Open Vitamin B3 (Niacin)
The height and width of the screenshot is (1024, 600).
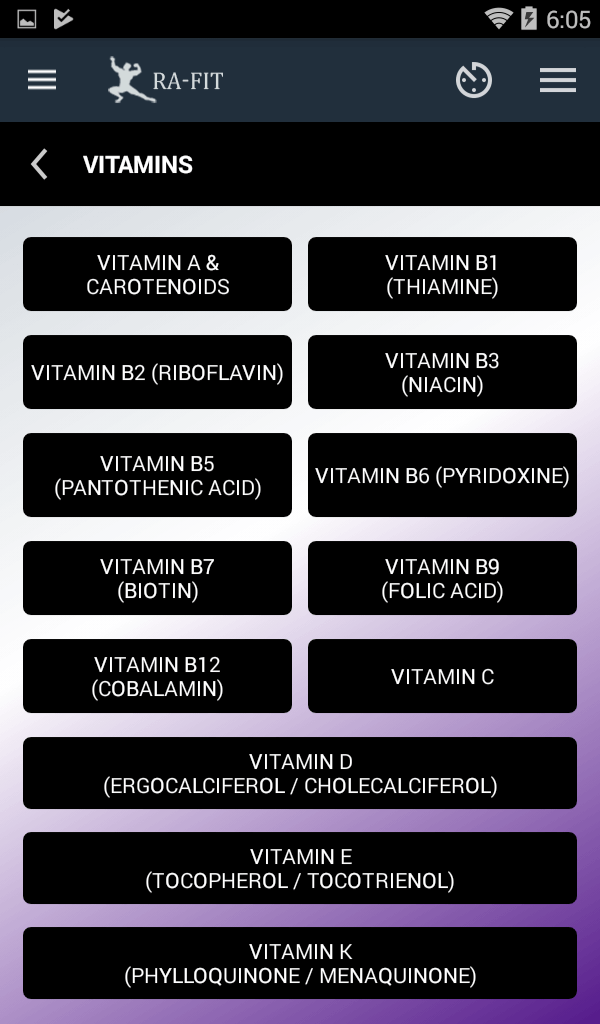click(442, 372)
